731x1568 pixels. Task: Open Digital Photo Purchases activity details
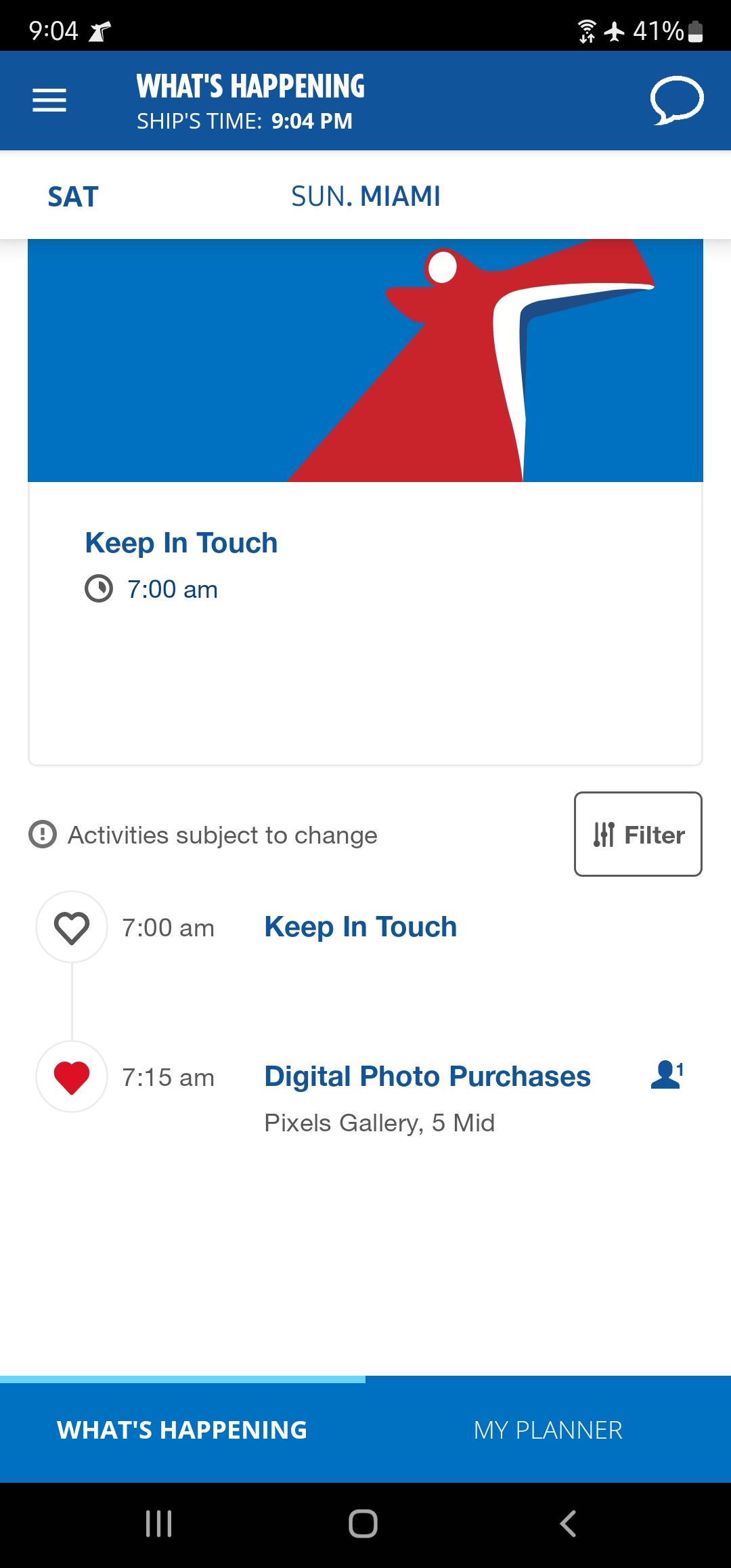click(427, 1076)
